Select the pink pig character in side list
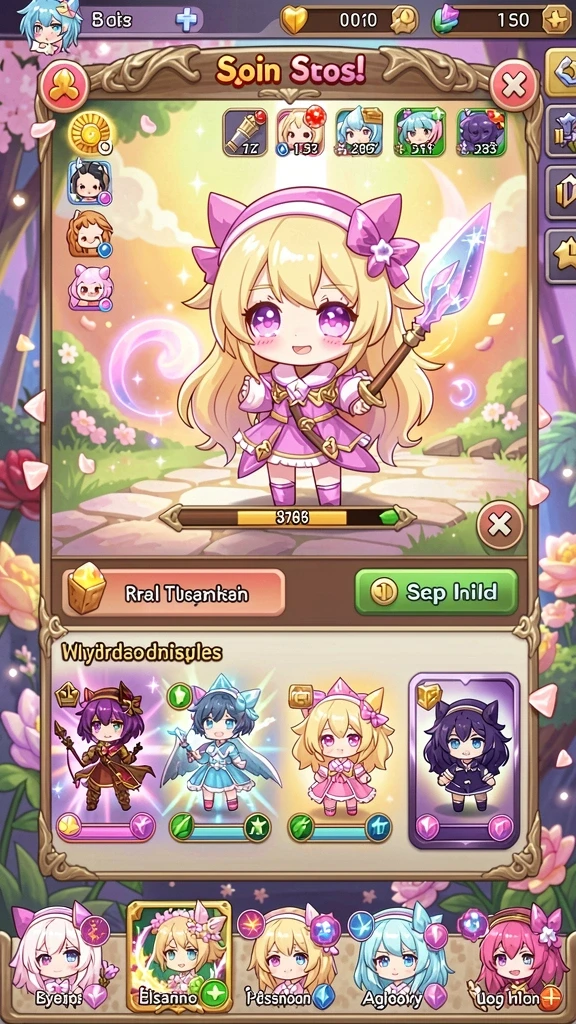Image resolution: width=576 pixels, height=1024 pixels. click(x=90, y=287)
